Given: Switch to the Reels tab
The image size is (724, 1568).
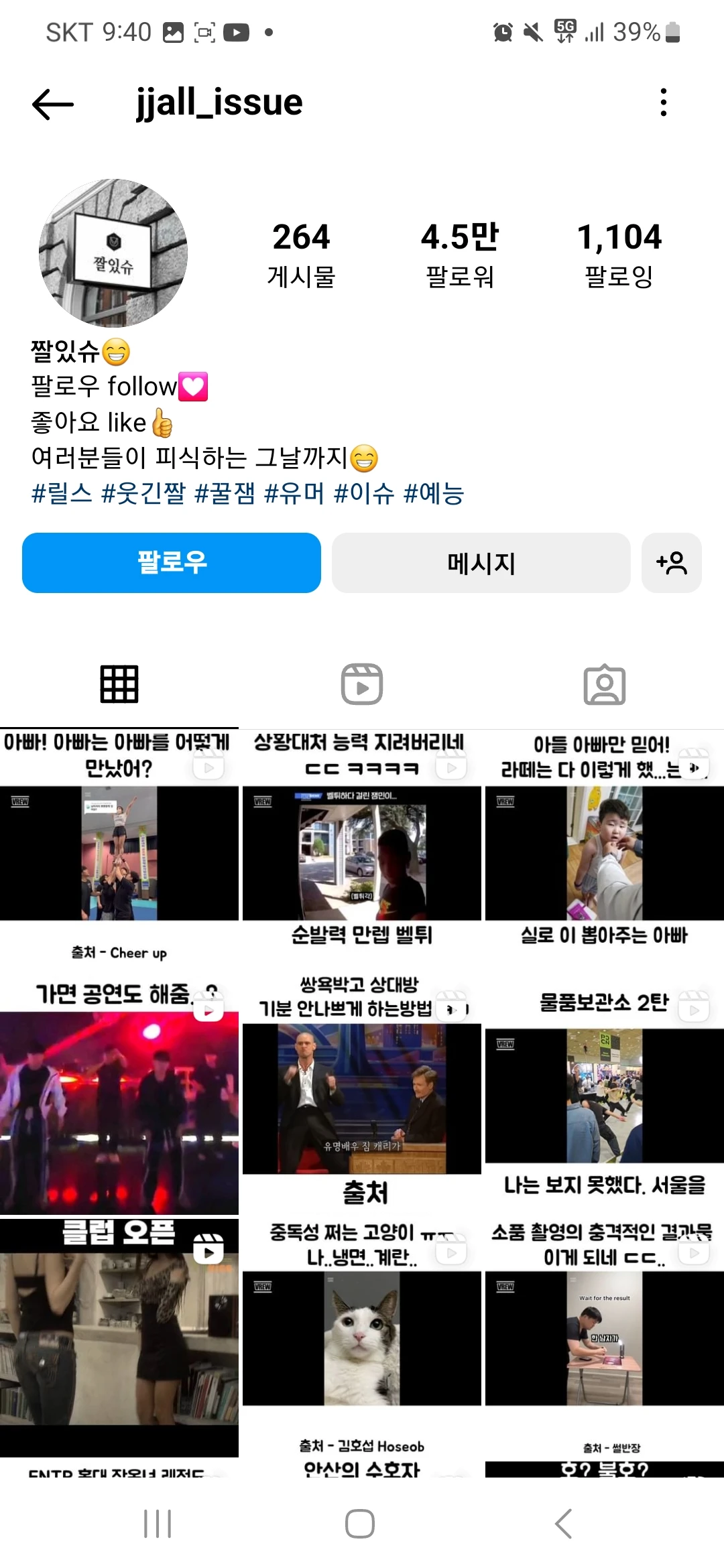Looking at the screenshot, I should click(x=361, y=684).
